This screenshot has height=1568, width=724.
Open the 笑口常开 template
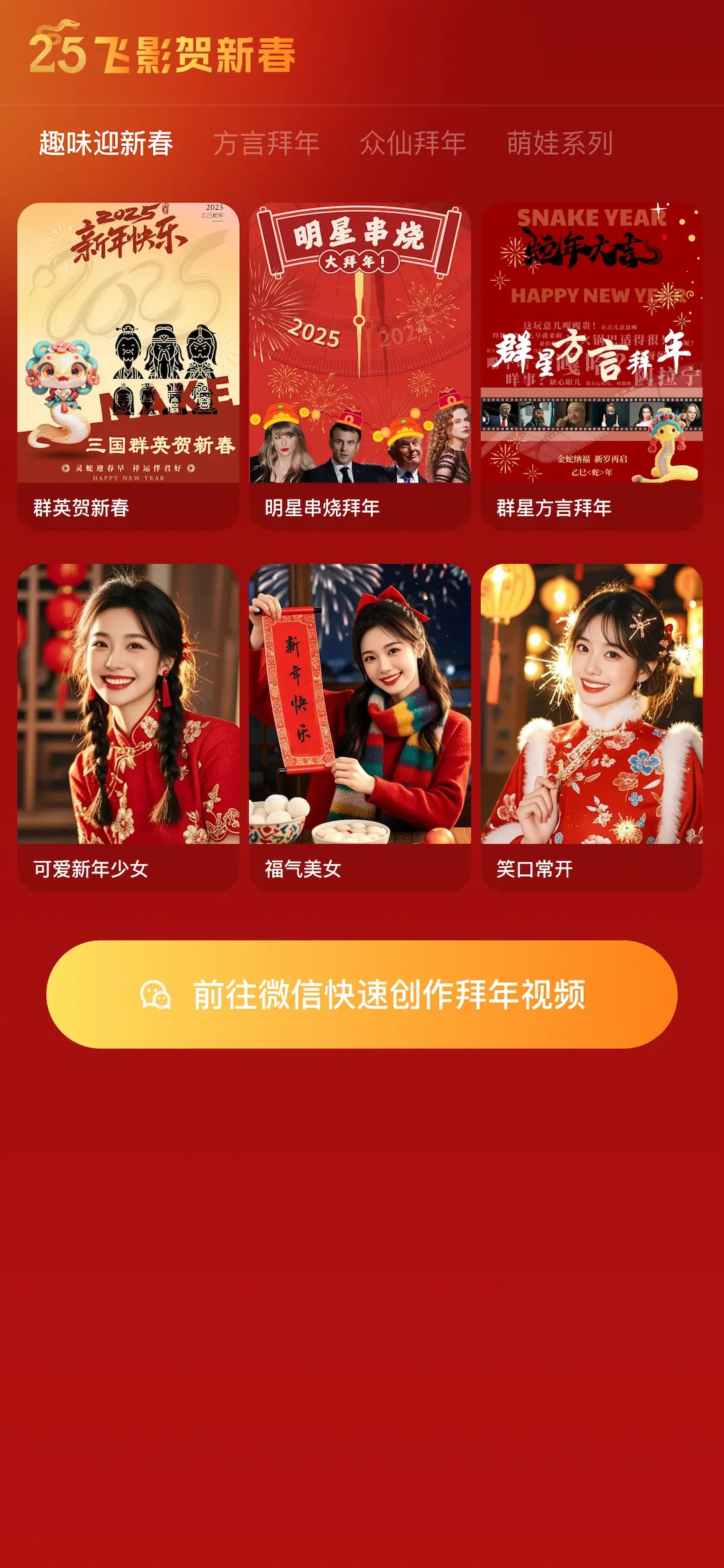[x=591, y=727]
